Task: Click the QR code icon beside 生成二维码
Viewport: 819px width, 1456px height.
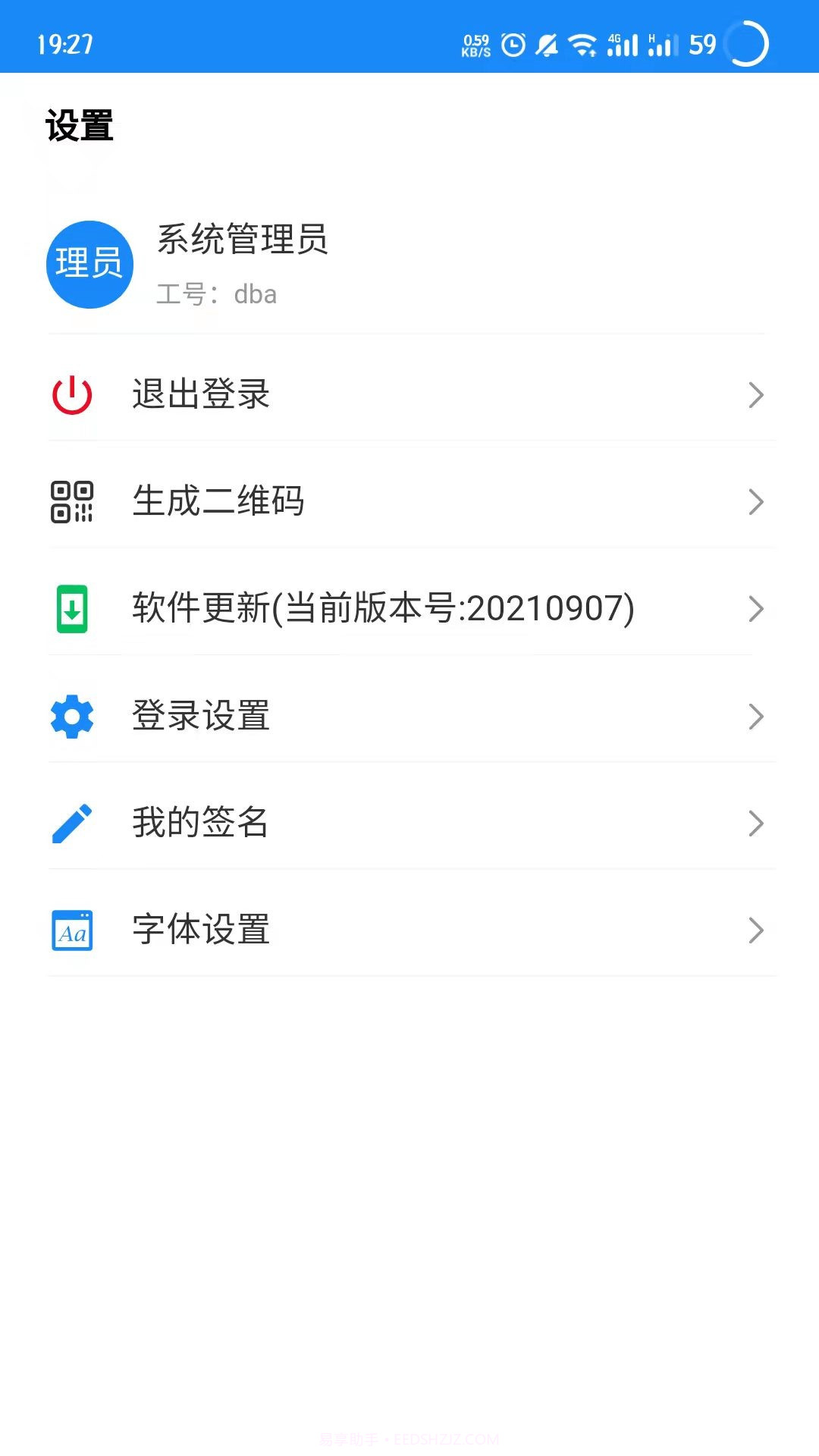Action: [x=71, y=502]
